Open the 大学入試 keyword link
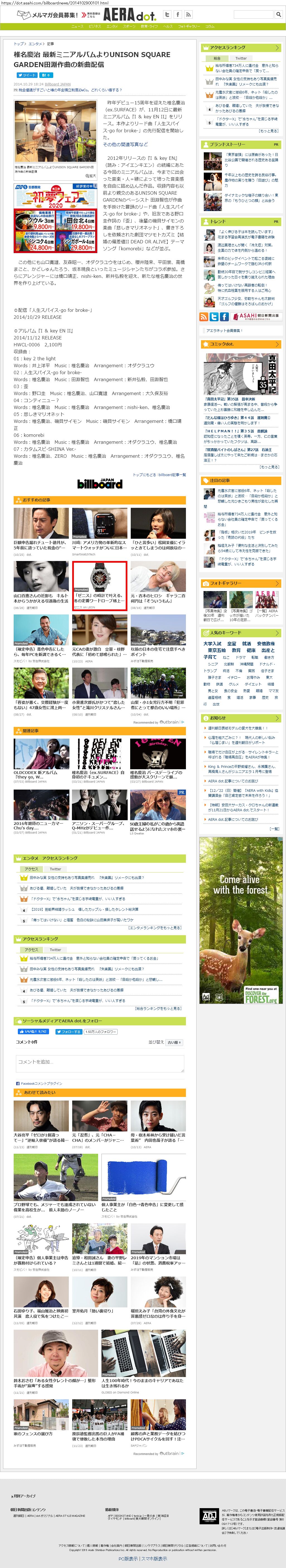 pos(212,644)
